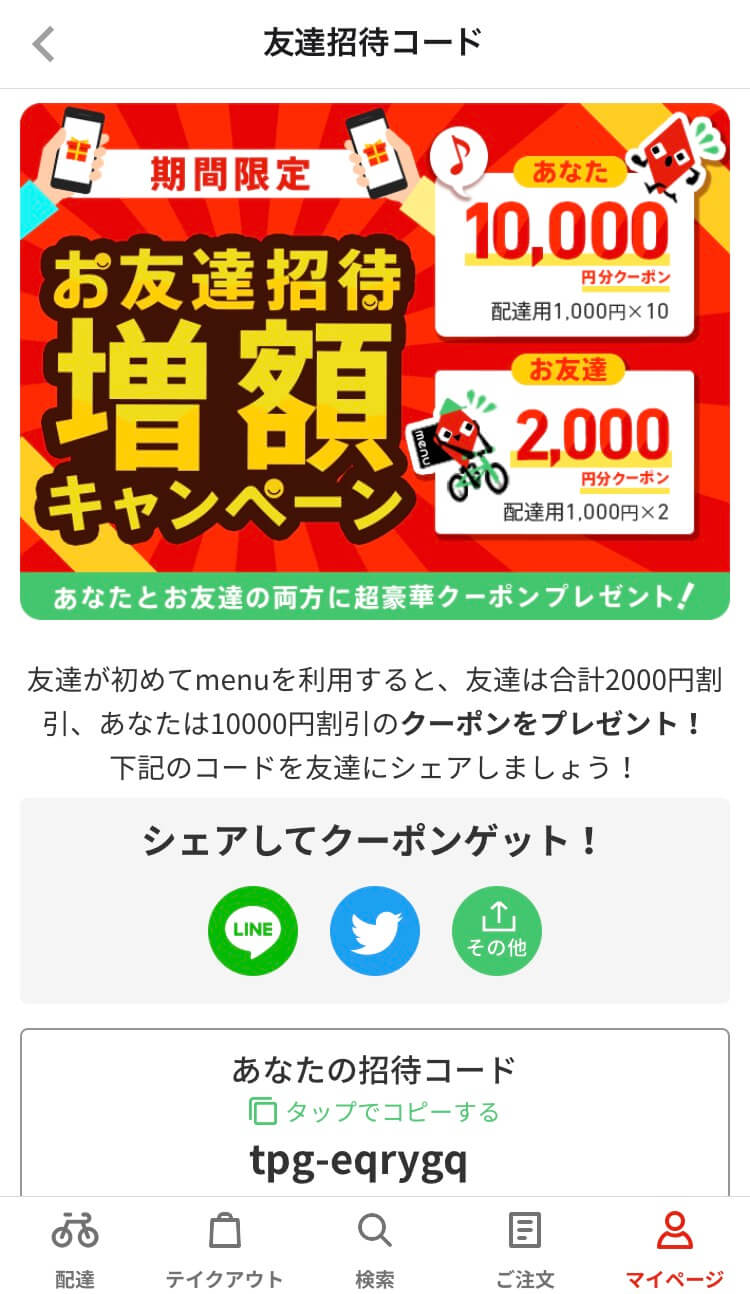The width and height of the screenshot is (750, 1294).
Task: Go to the ご注文 tab
Action: [525, 1249]
